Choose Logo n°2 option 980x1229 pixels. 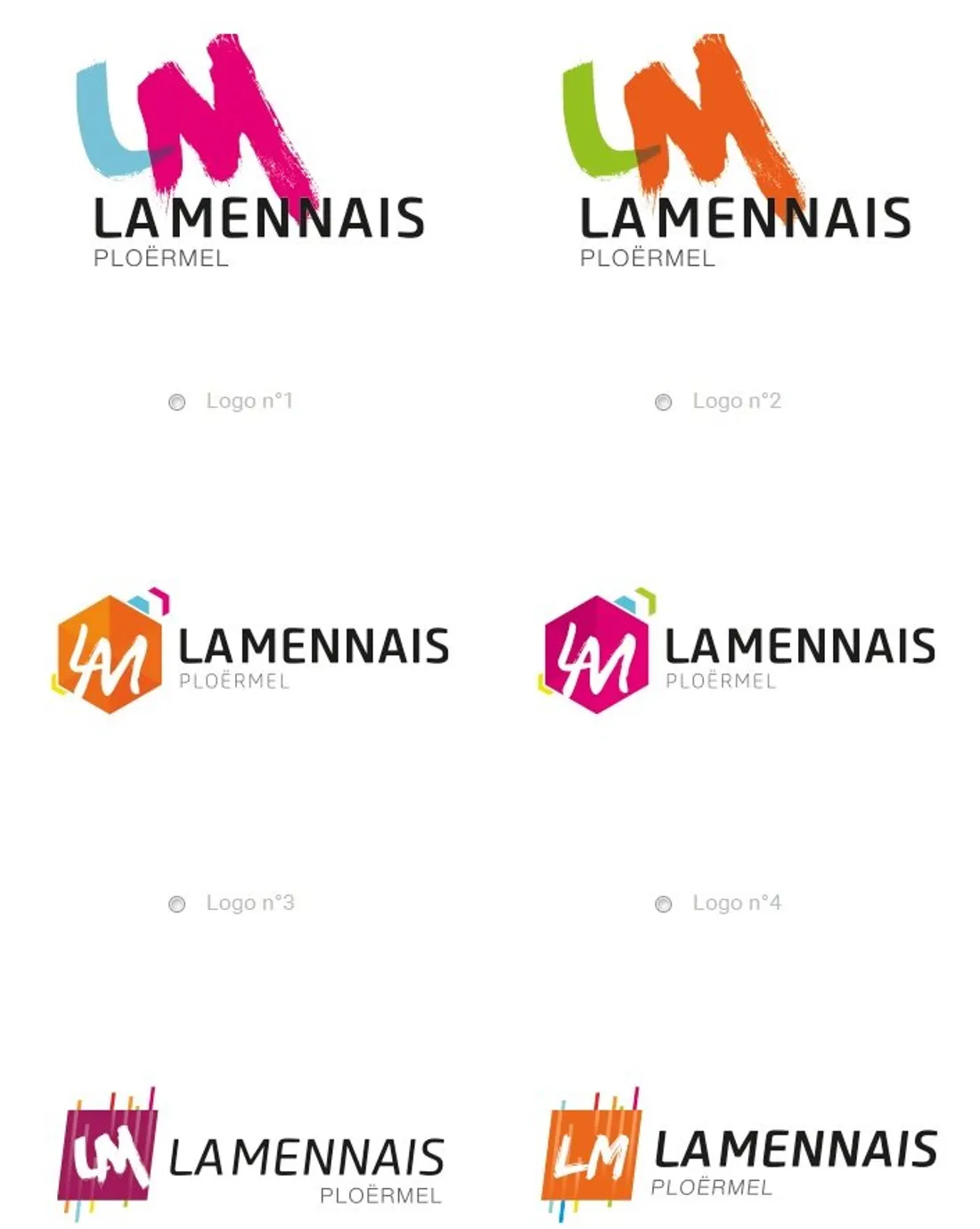tap(663, 402)
